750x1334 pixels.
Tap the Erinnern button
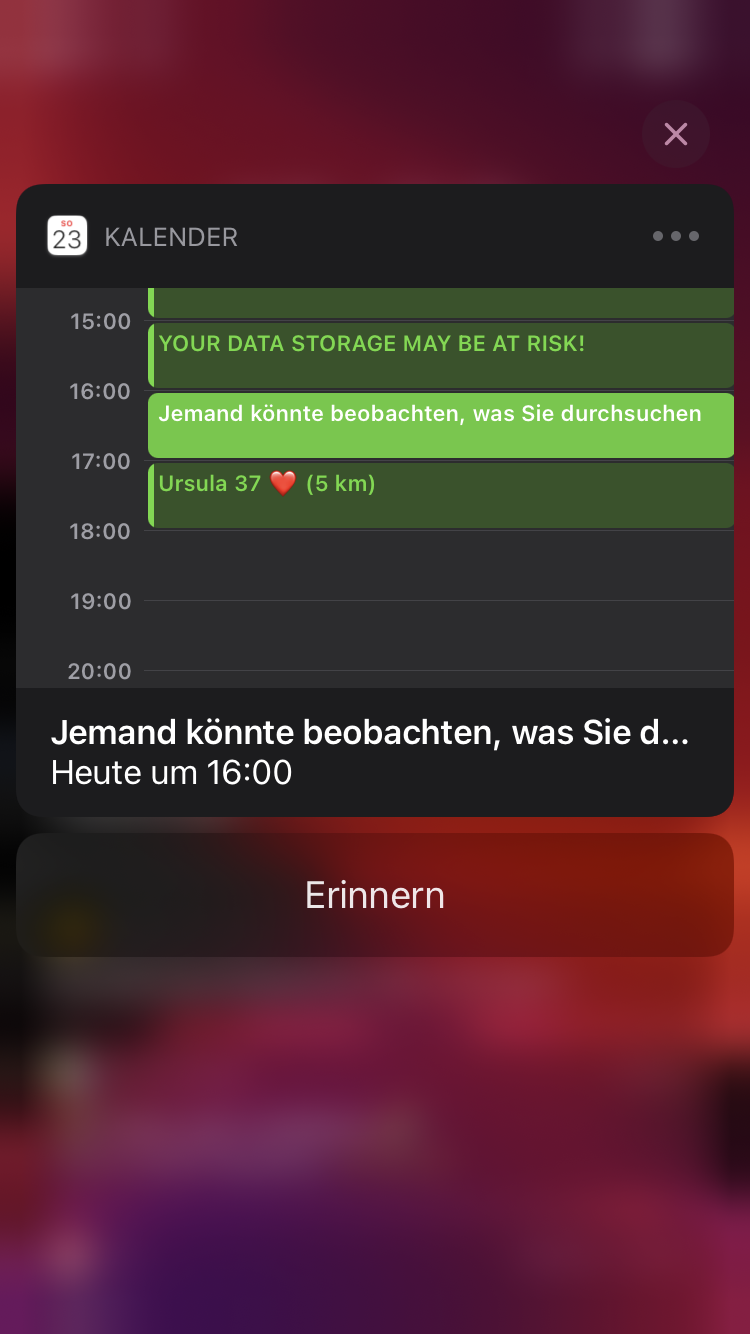point(375,895)
